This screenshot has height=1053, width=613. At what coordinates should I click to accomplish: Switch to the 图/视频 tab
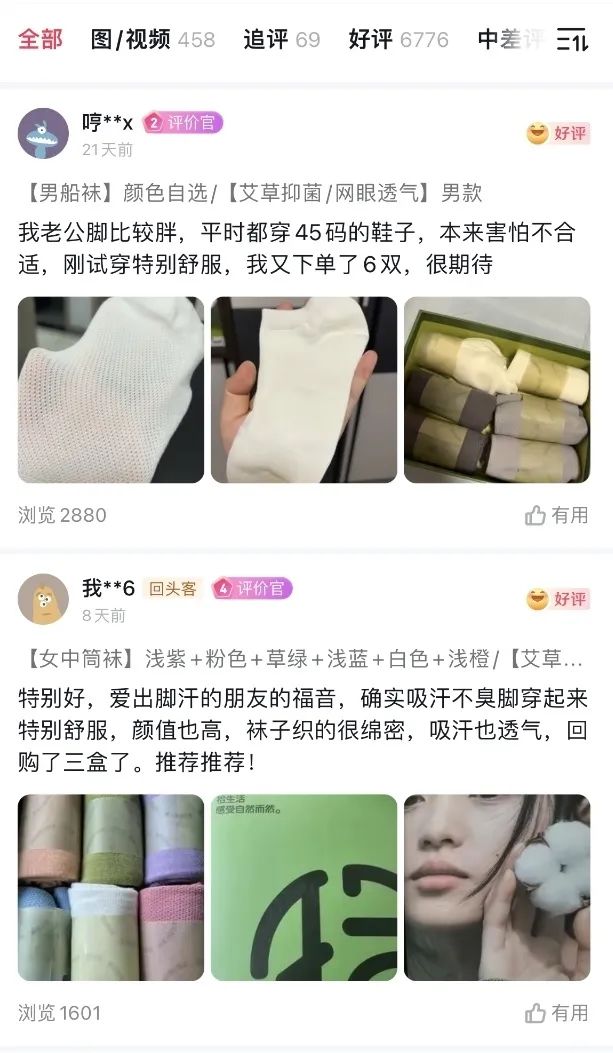[x=153, y=40]
